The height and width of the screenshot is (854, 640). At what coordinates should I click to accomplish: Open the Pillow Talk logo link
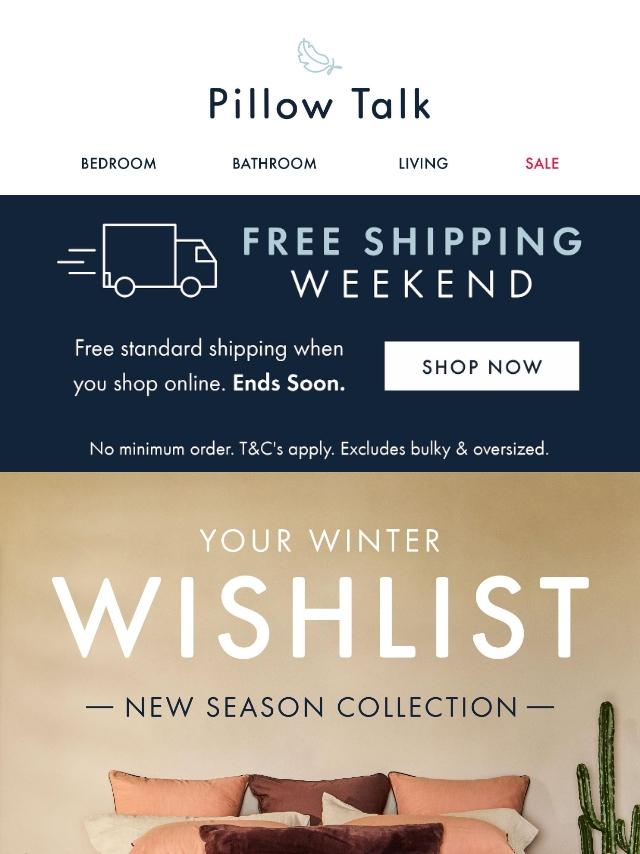320,85
